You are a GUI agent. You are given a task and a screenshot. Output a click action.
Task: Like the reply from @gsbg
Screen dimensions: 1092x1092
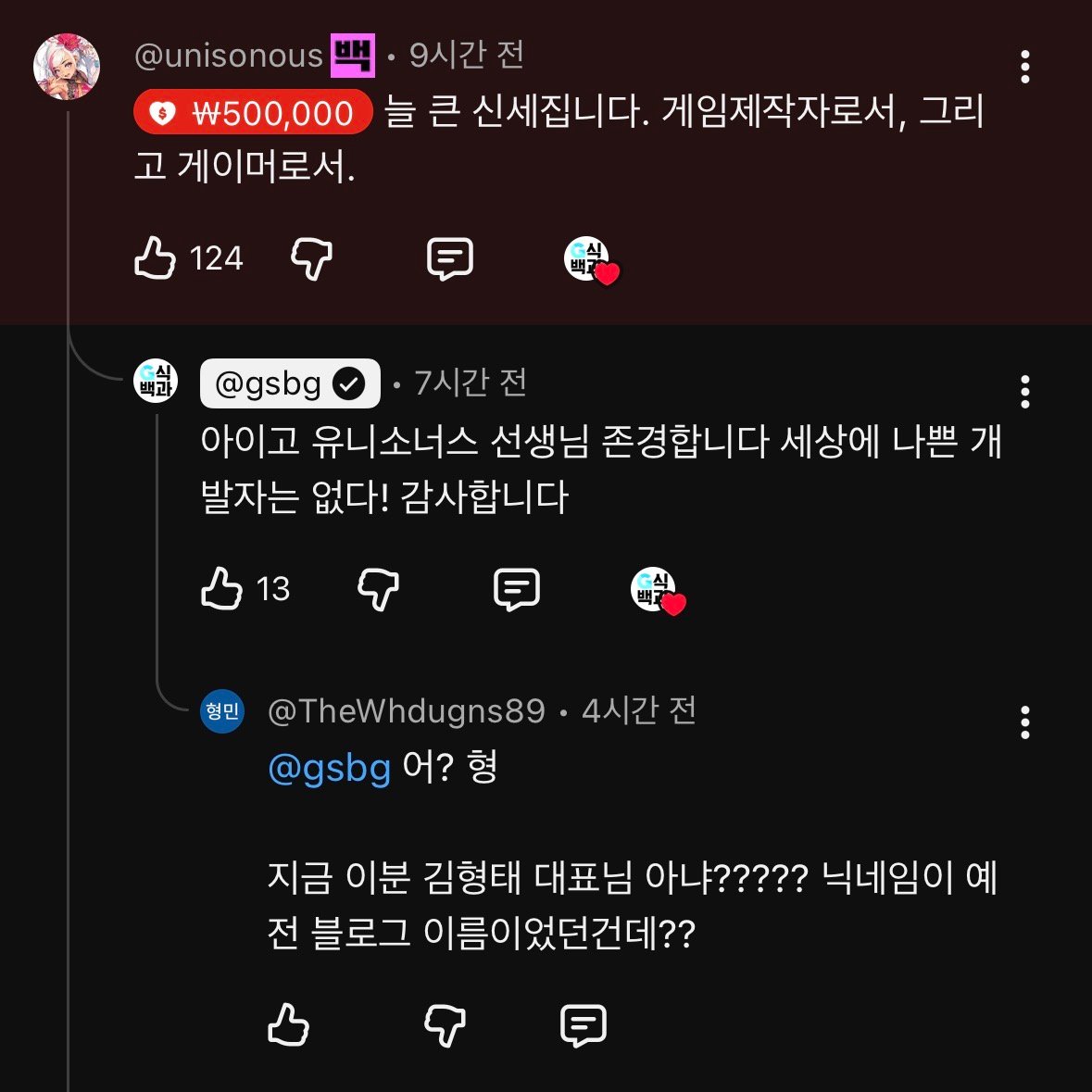click(x=222, y=589)
